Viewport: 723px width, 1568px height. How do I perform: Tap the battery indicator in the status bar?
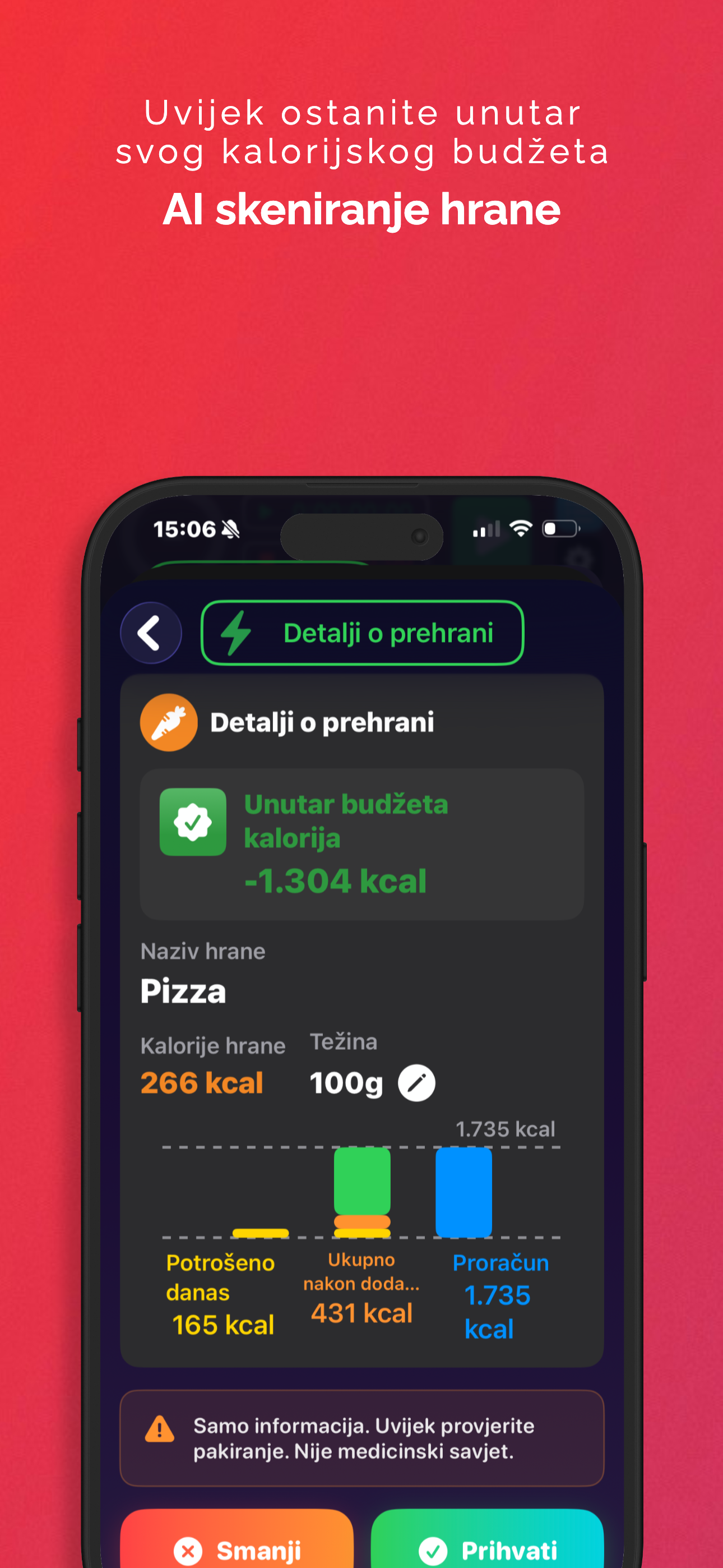point(561,529)
